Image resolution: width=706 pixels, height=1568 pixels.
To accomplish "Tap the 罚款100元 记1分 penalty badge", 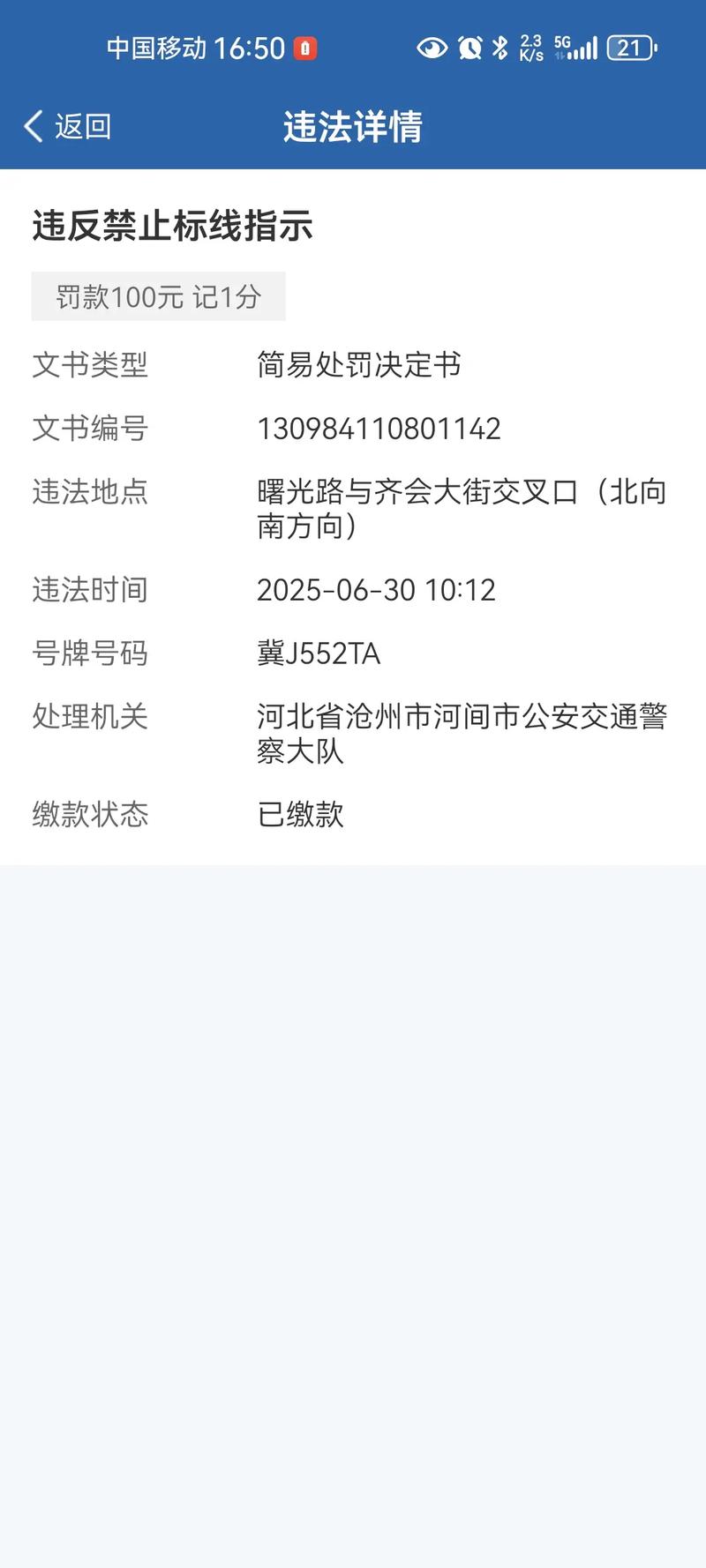I will [x=159, y=297].
